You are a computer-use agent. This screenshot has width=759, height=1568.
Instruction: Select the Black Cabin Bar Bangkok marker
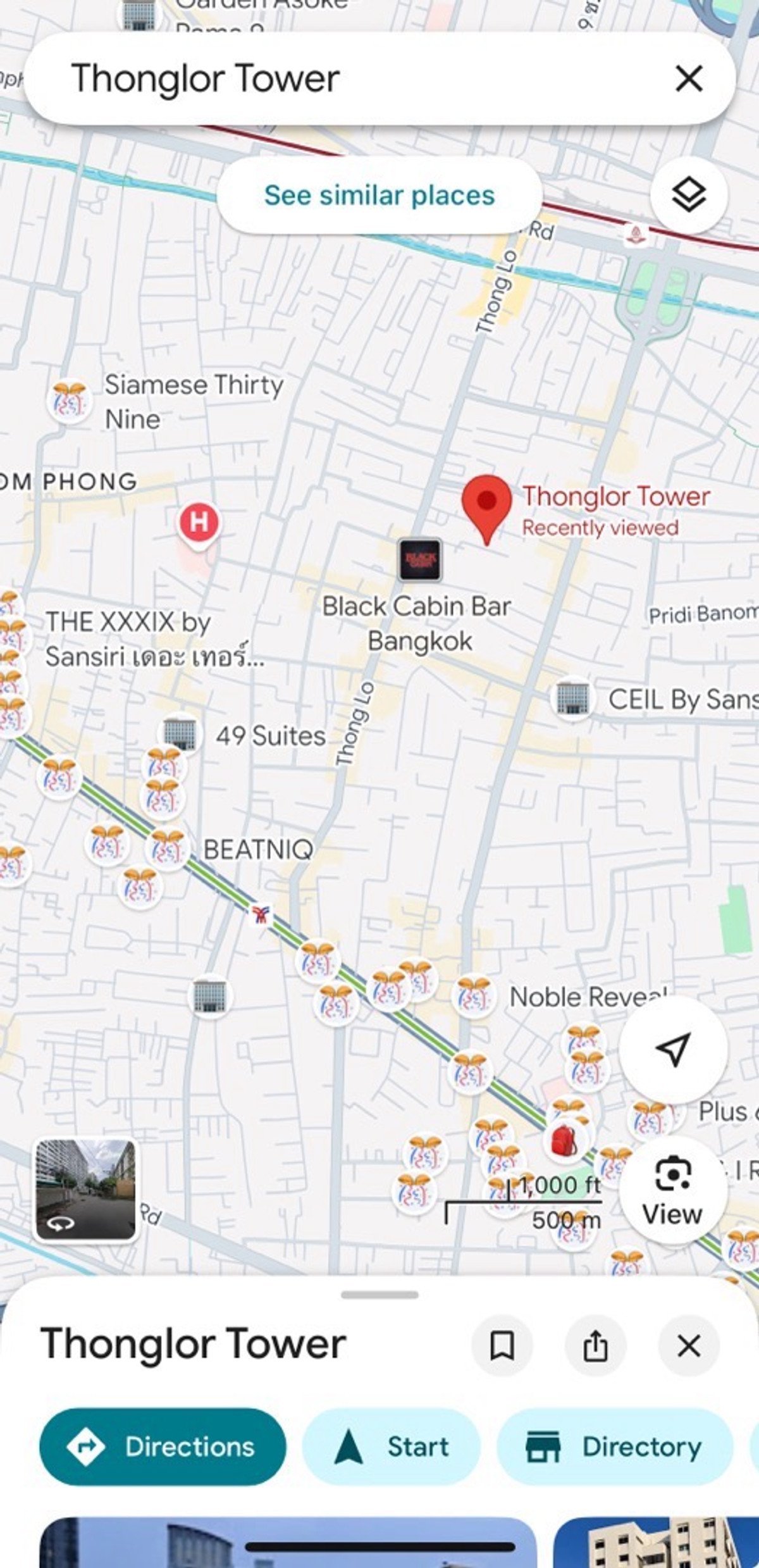[420, 559]
